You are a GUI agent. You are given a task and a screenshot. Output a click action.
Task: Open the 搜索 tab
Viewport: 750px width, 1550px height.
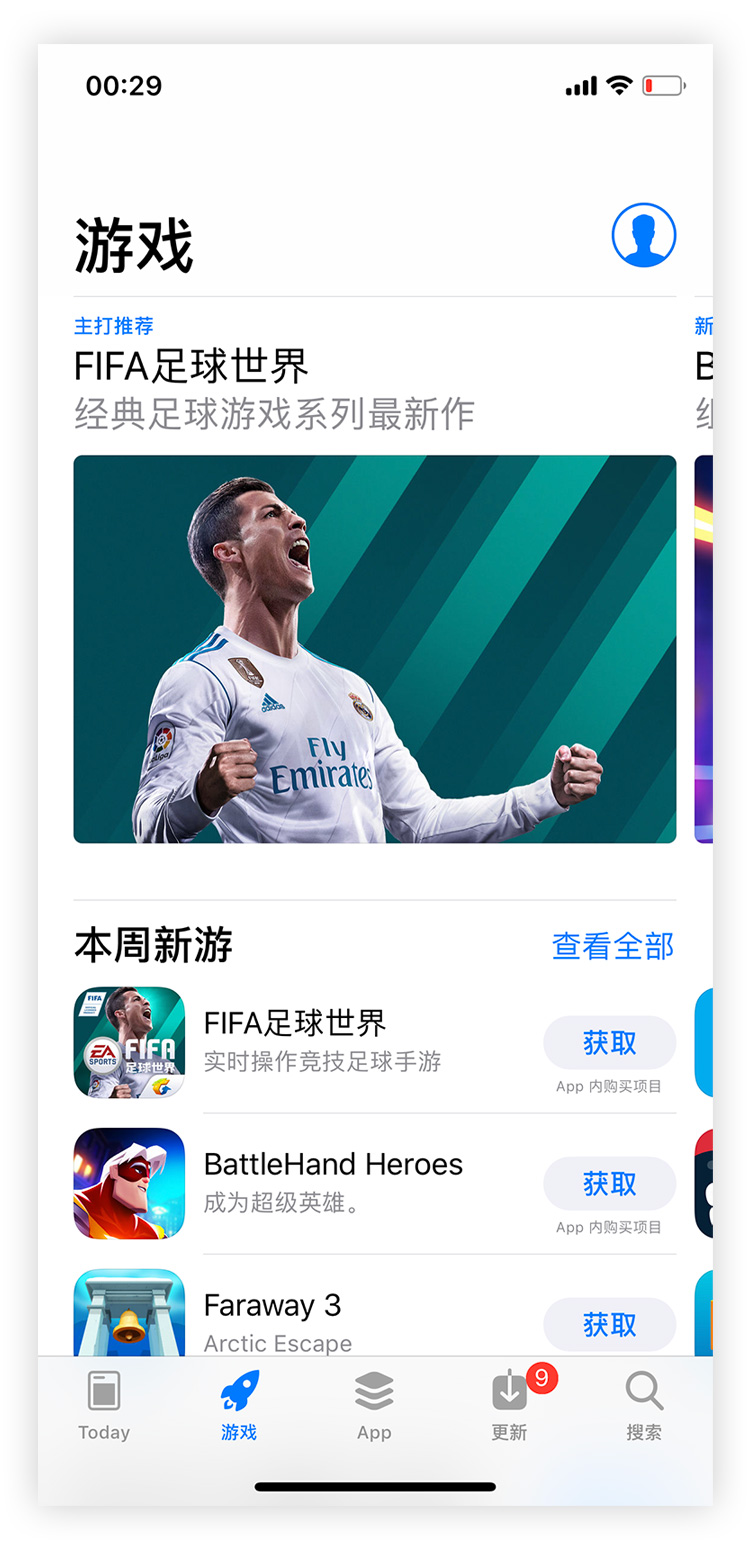click(644, 1405)
